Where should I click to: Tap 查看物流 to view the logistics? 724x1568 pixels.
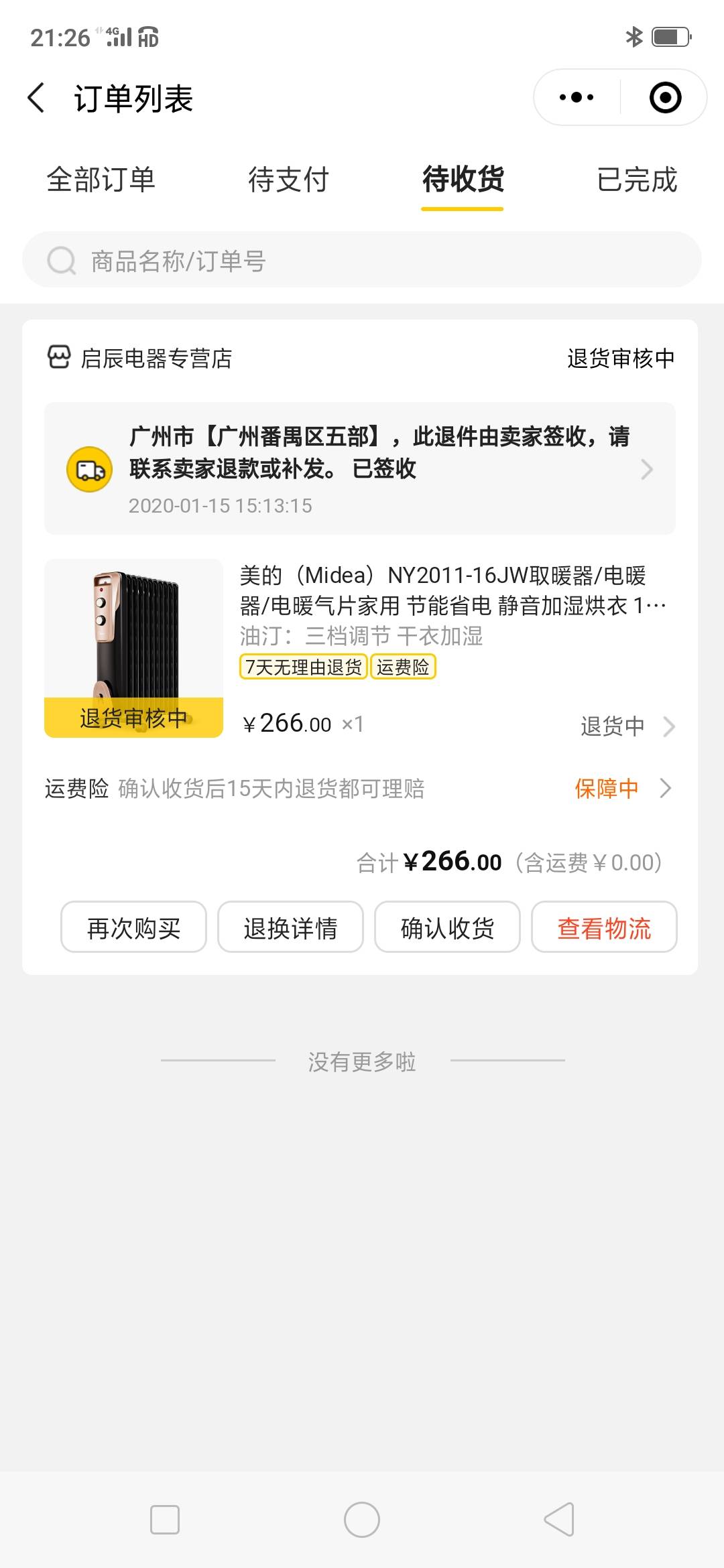(x=604, y=927)
